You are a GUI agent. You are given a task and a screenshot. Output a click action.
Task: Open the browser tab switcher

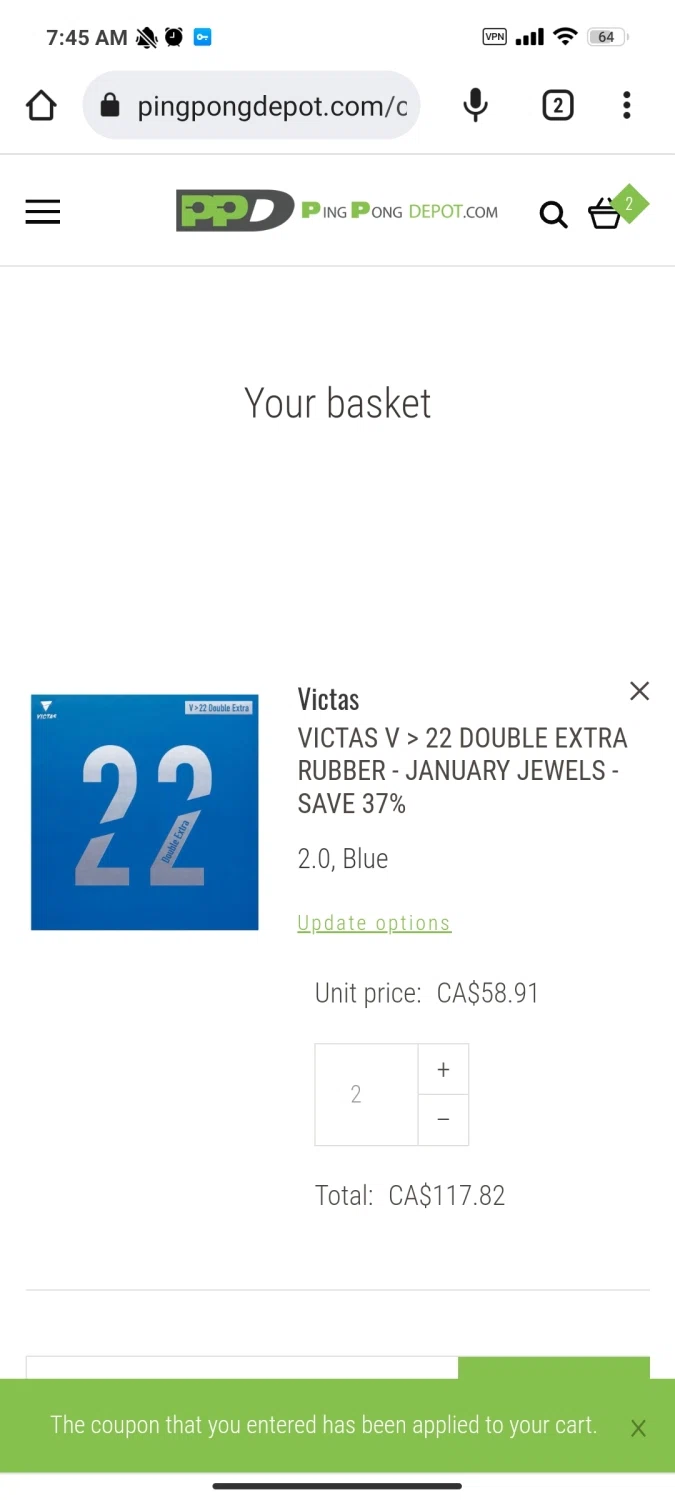pyautogui.click(x=557, y=105)
